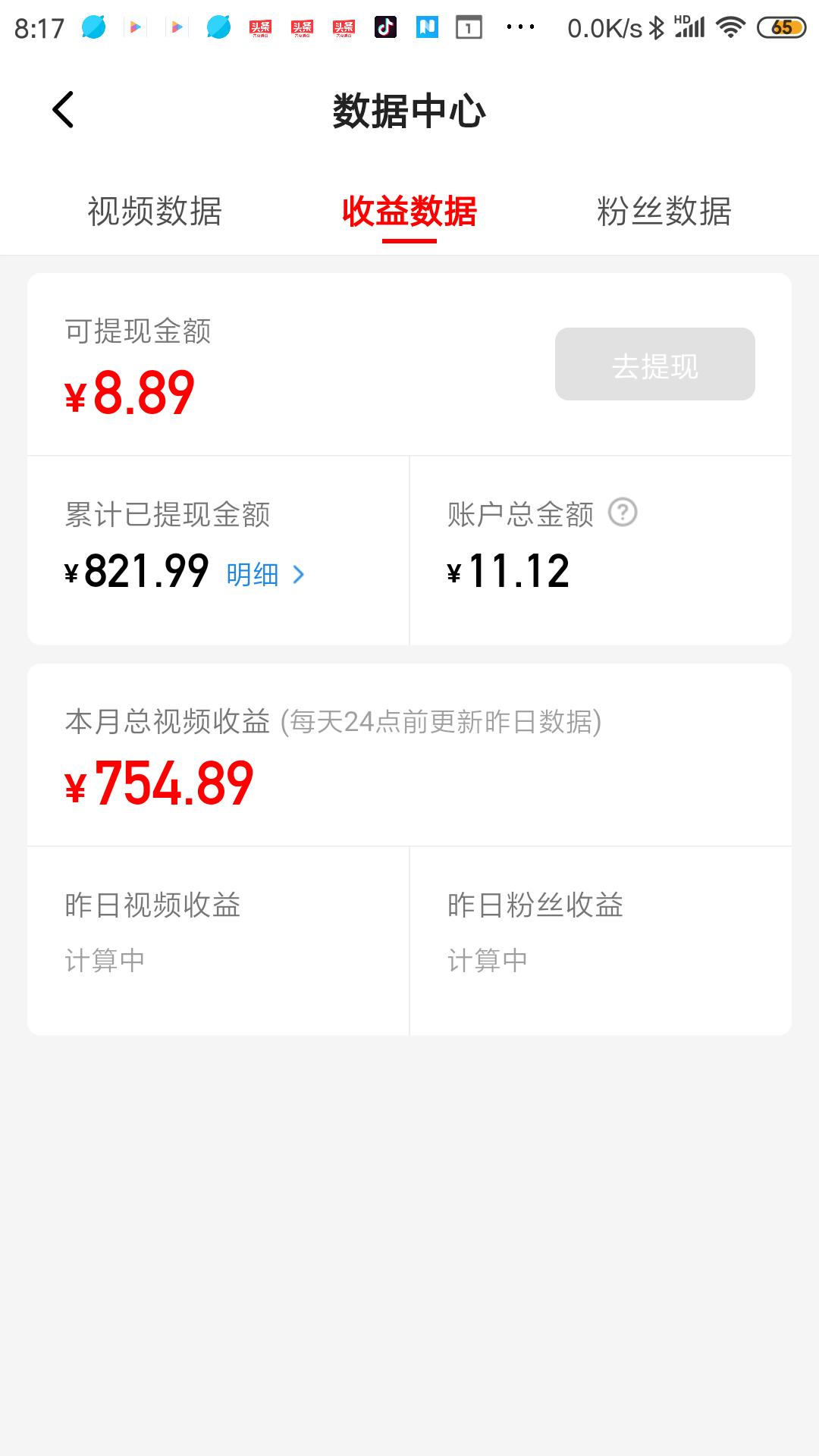The height and width of the screenshot is (1456, 819).
Task: Open the 粉丝数据 tab
Action: (x=664, y=212)
